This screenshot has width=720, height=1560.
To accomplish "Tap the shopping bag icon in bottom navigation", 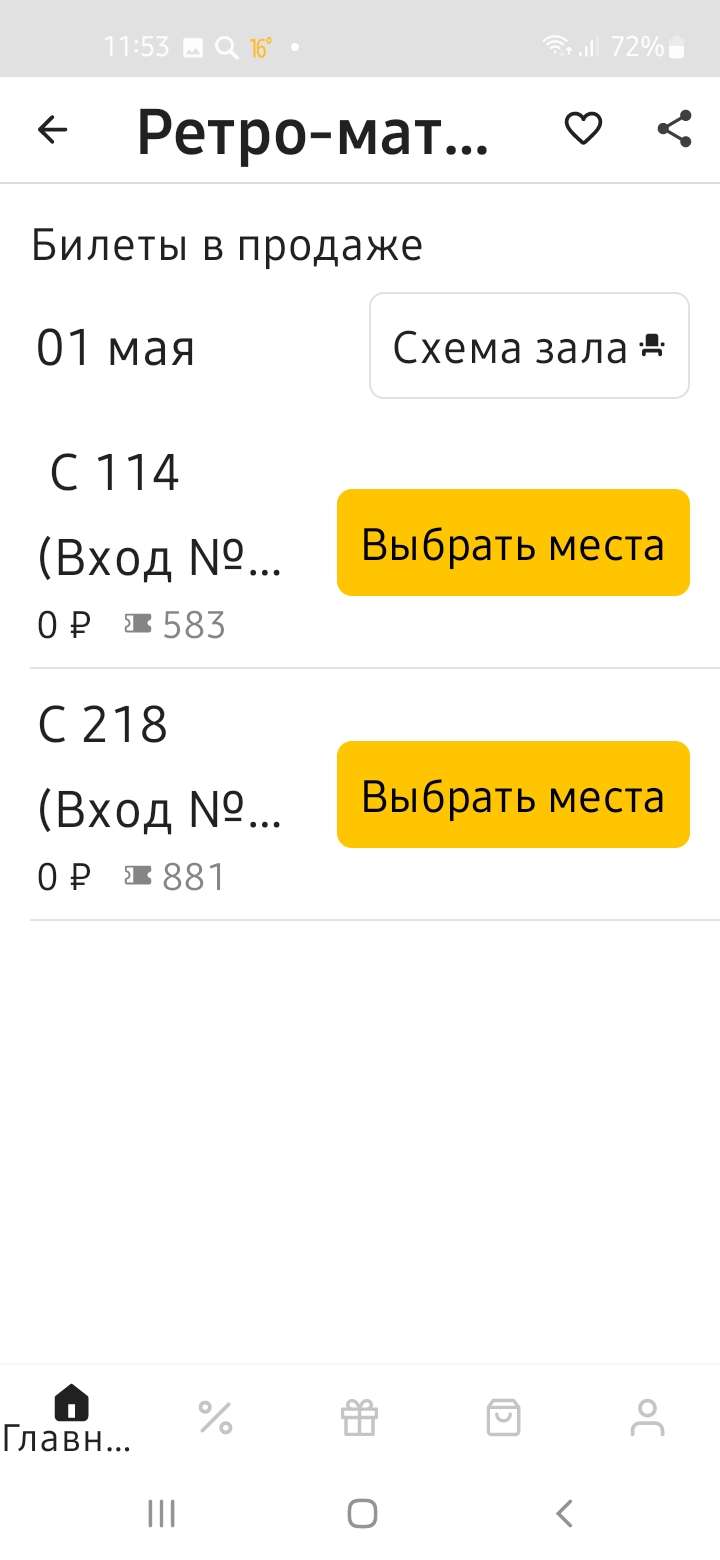I will pyautogui.click(x=503, y=1415).
